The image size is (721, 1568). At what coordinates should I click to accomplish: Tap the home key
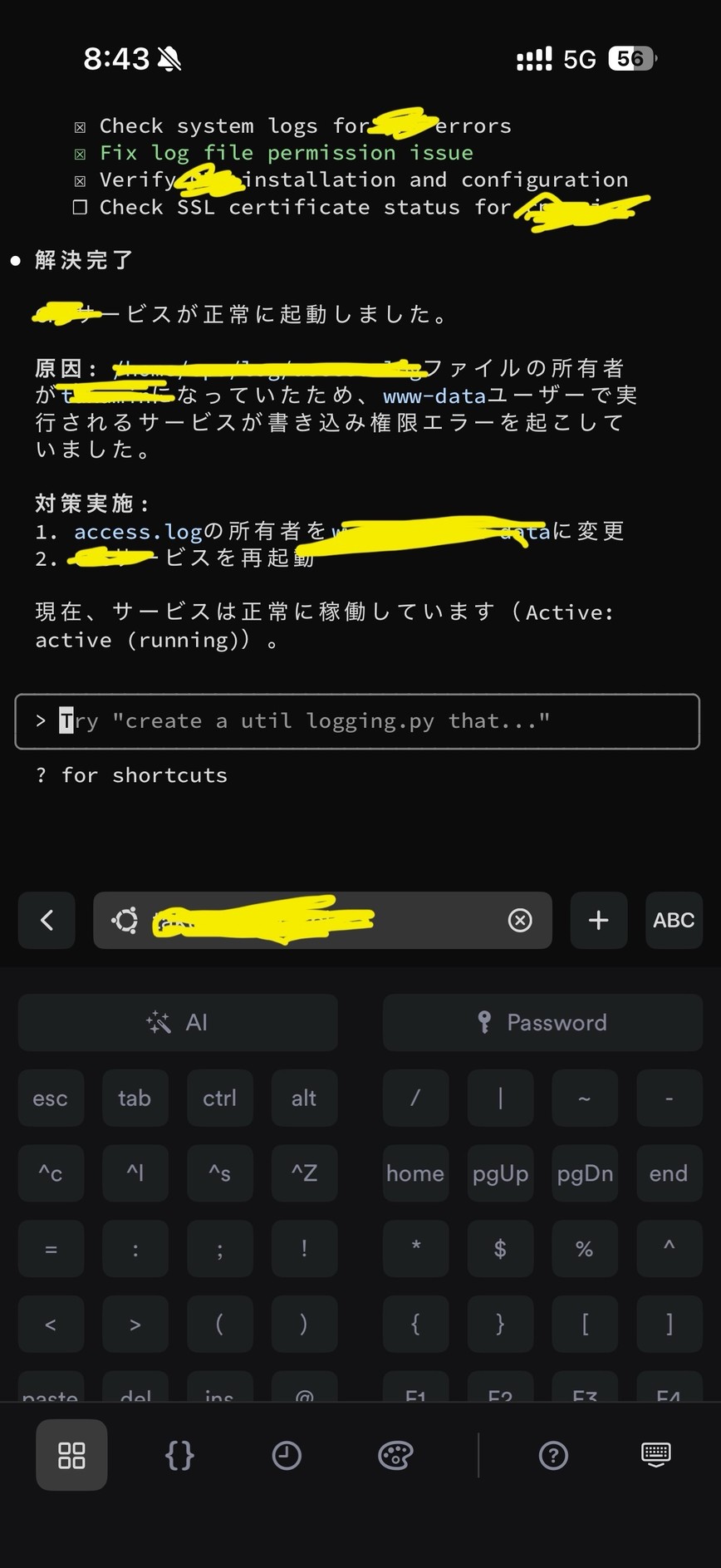[415, 1173]
